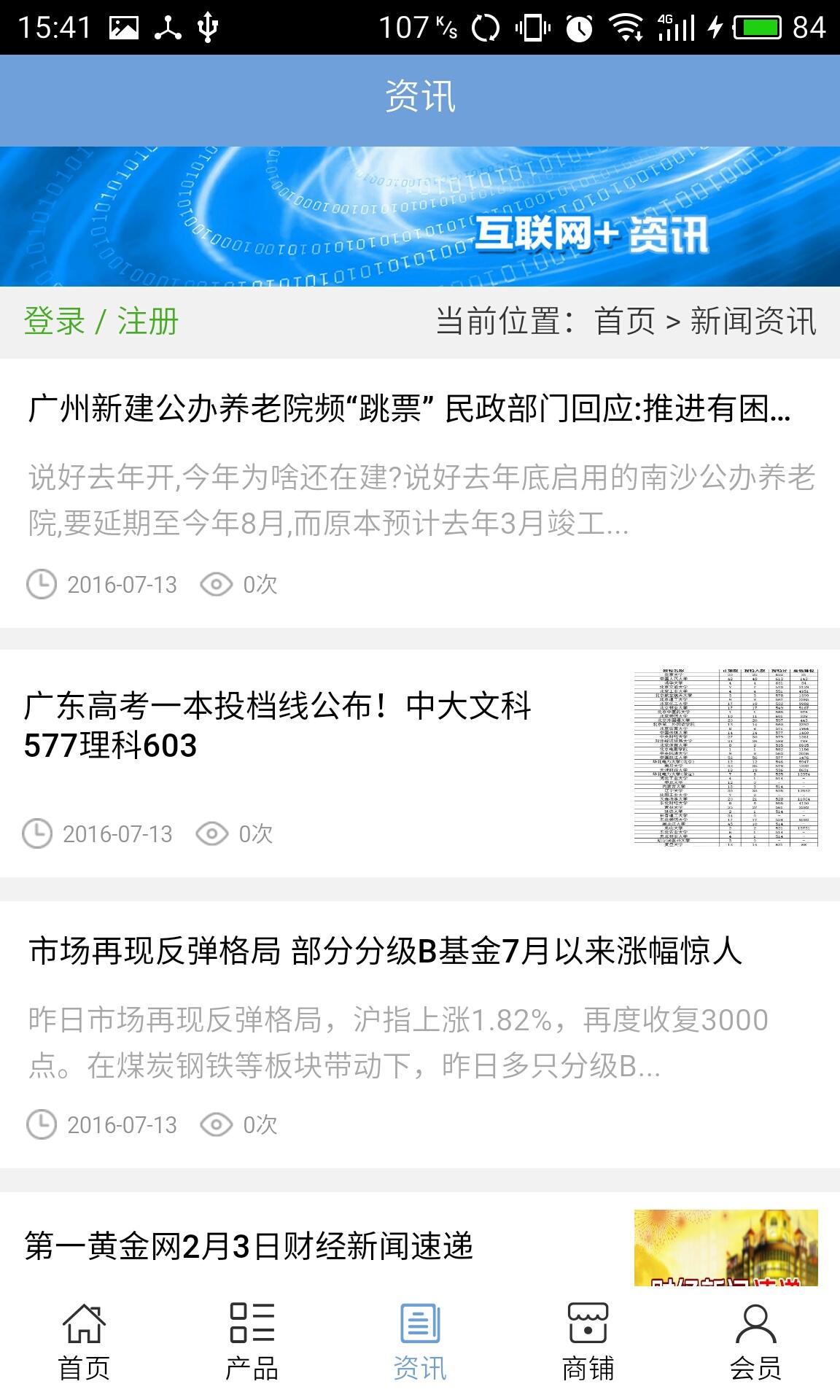The width and height of the screenshot is (840, 1400).
Task: Switch to the 商铺 shop tab
Action: (x=588, y=1343)
